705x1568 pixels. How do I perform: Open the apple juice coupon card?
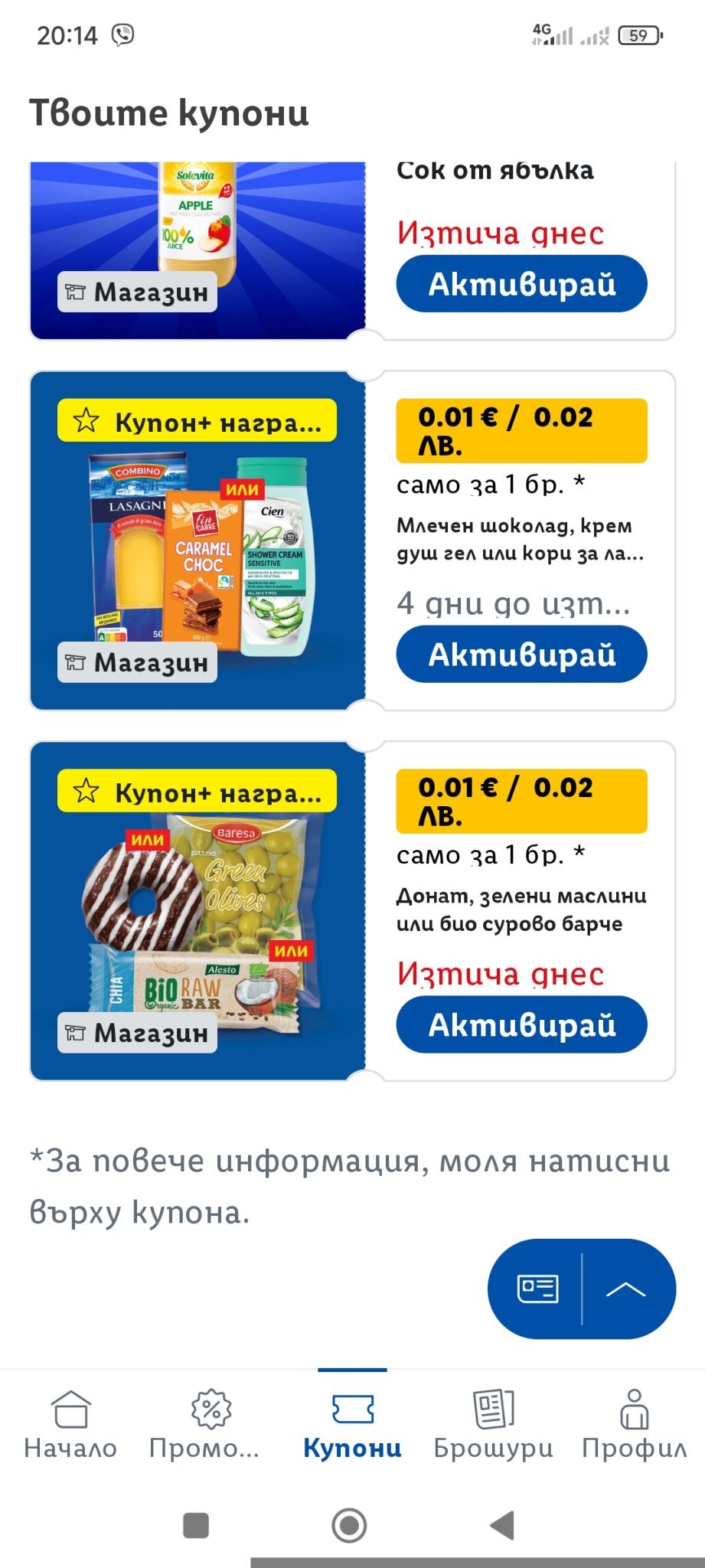click(197, 230)
